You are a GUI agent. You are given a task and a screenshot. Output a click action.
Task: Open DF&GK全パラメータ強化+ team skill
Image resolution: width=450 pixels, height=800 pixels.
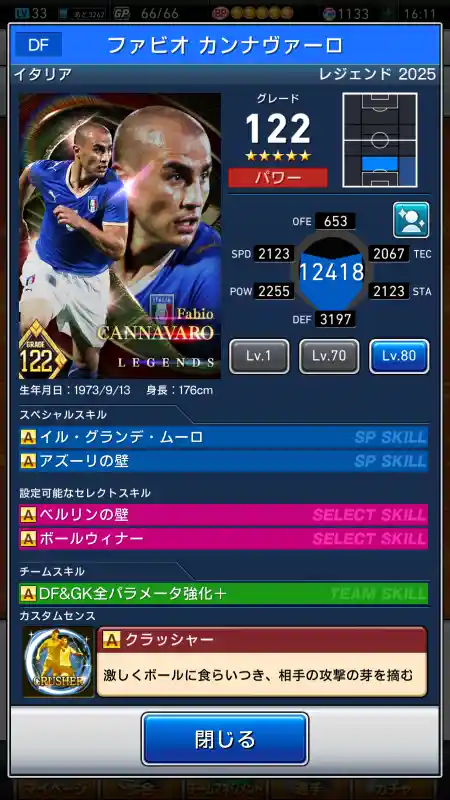(x=223, y=593)
